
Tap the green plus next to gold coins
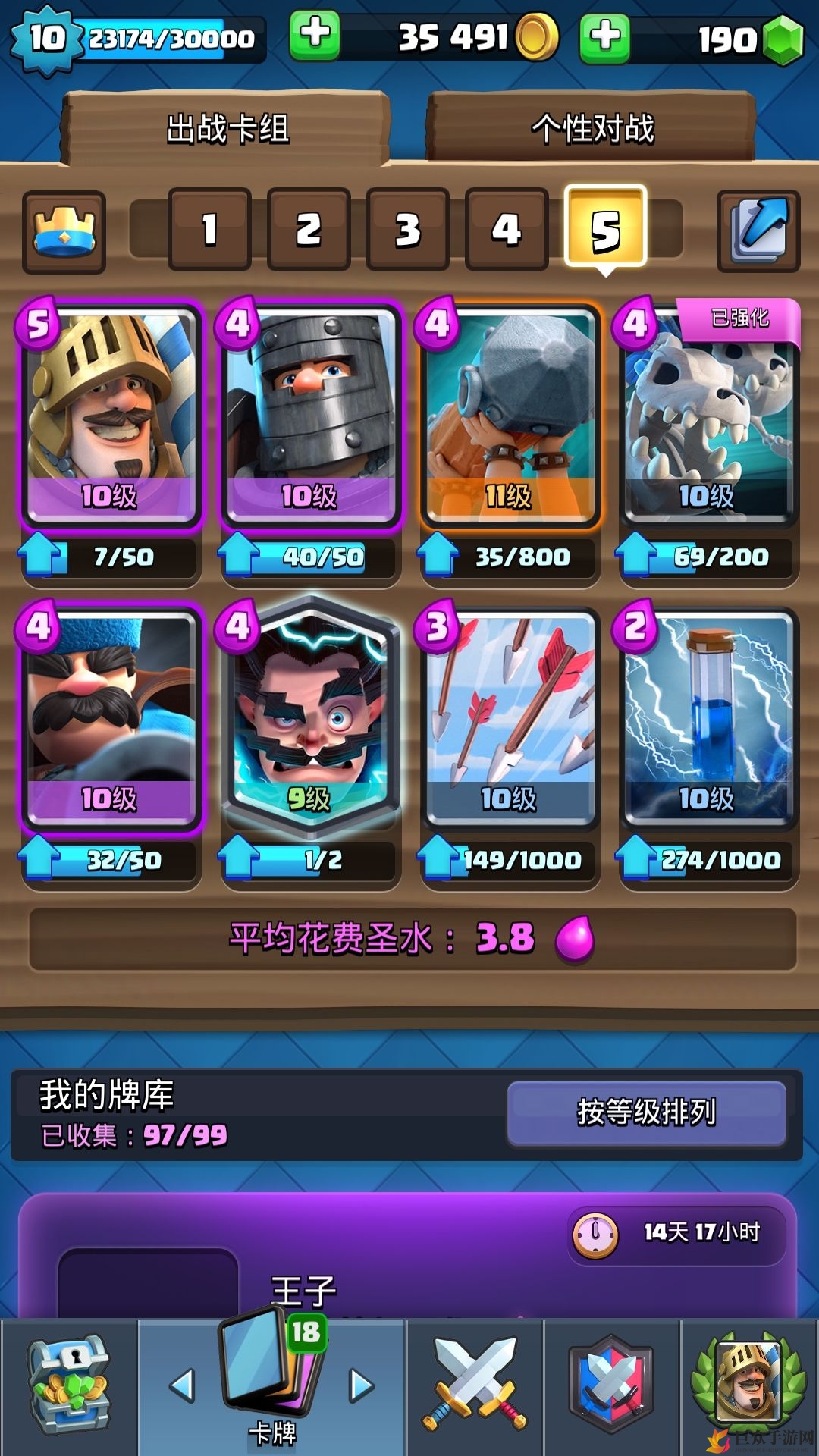[x=314, y=35]
